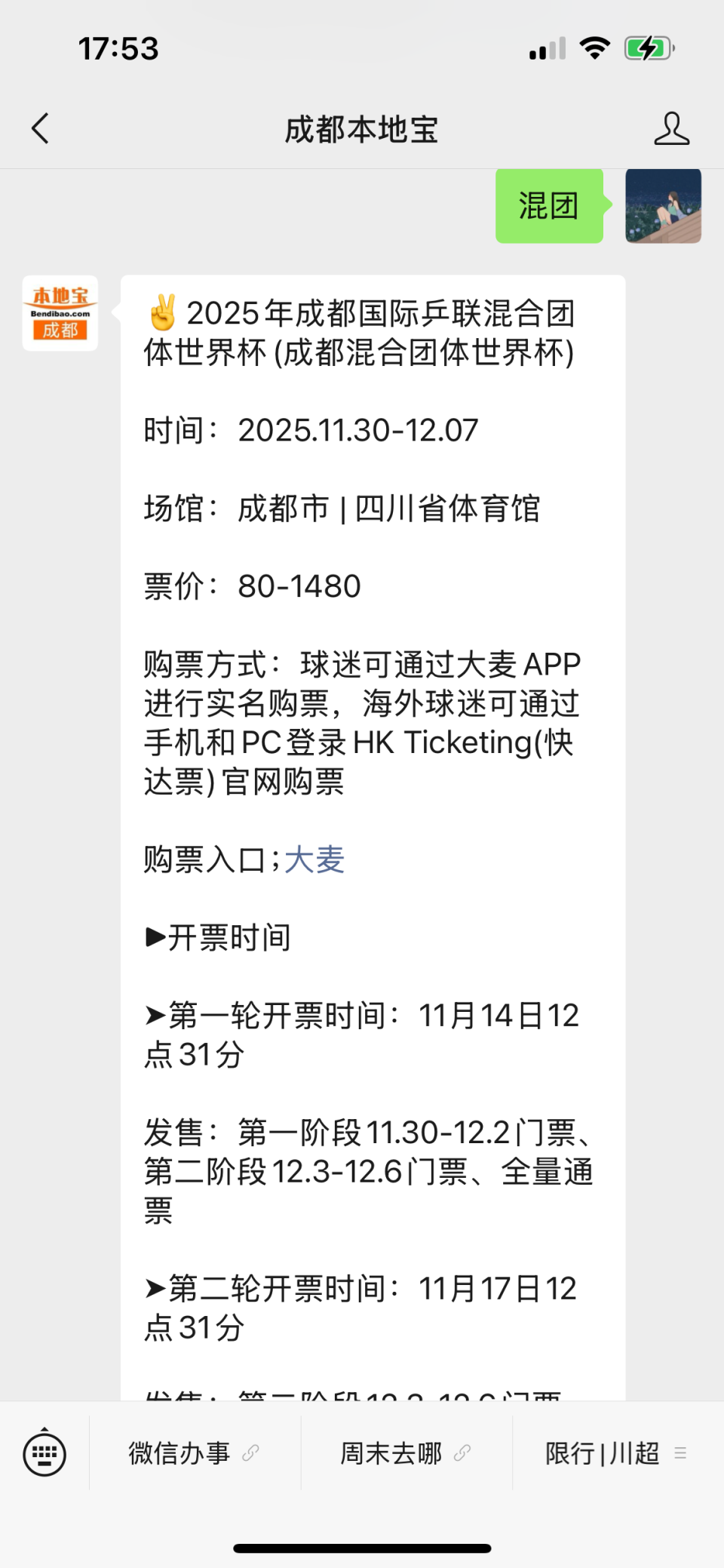This screenshot has height=1568, width=724.
Task: Tap the 17:53 clock in the status bar
Action: coord(119,48)
